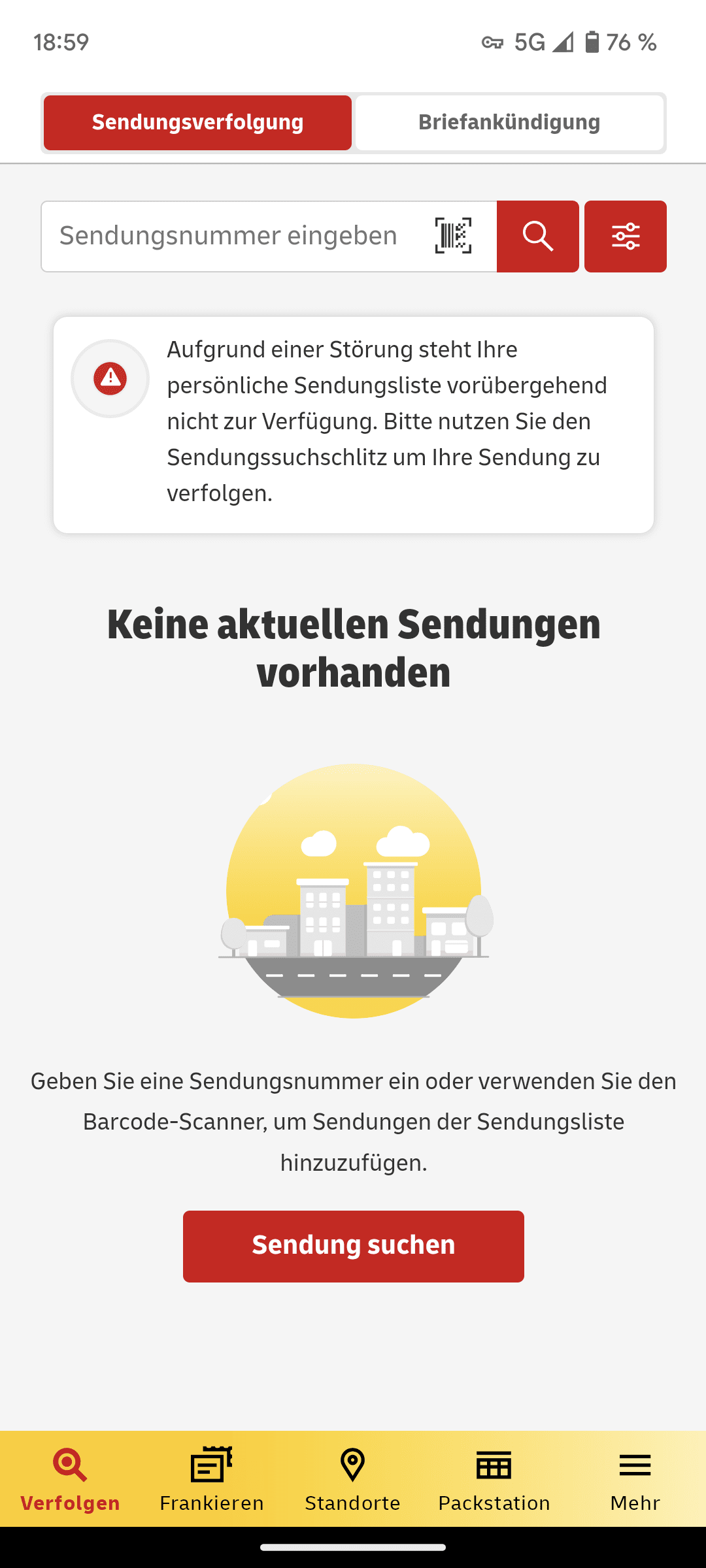Open the Verfolgen bottom tab
The width and height of the screenshot is (706, 1568).
[x=71, y=1479]
